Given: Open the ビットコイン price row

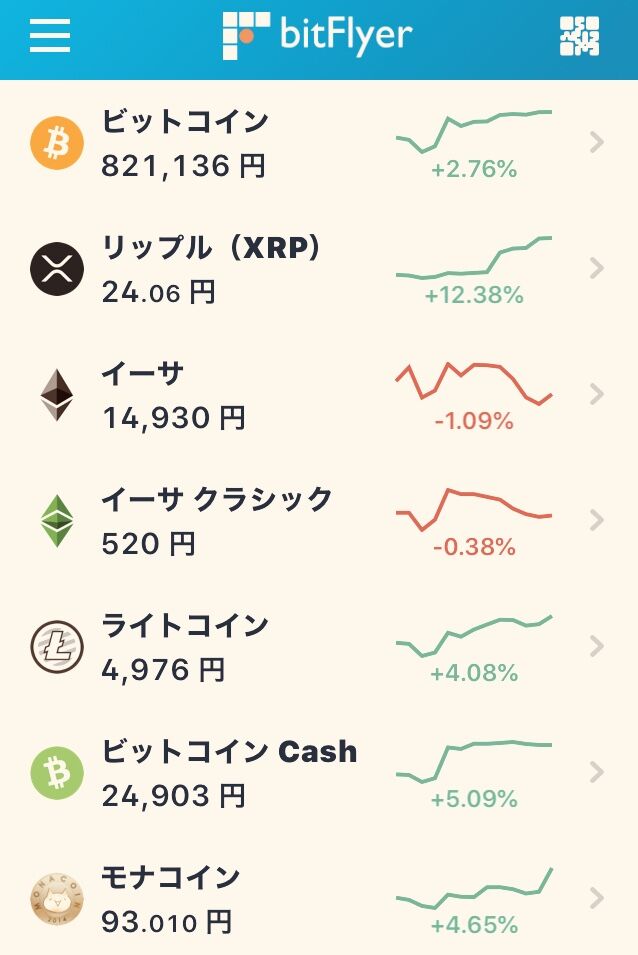Looking at the screenshot, I should point(318,143).
